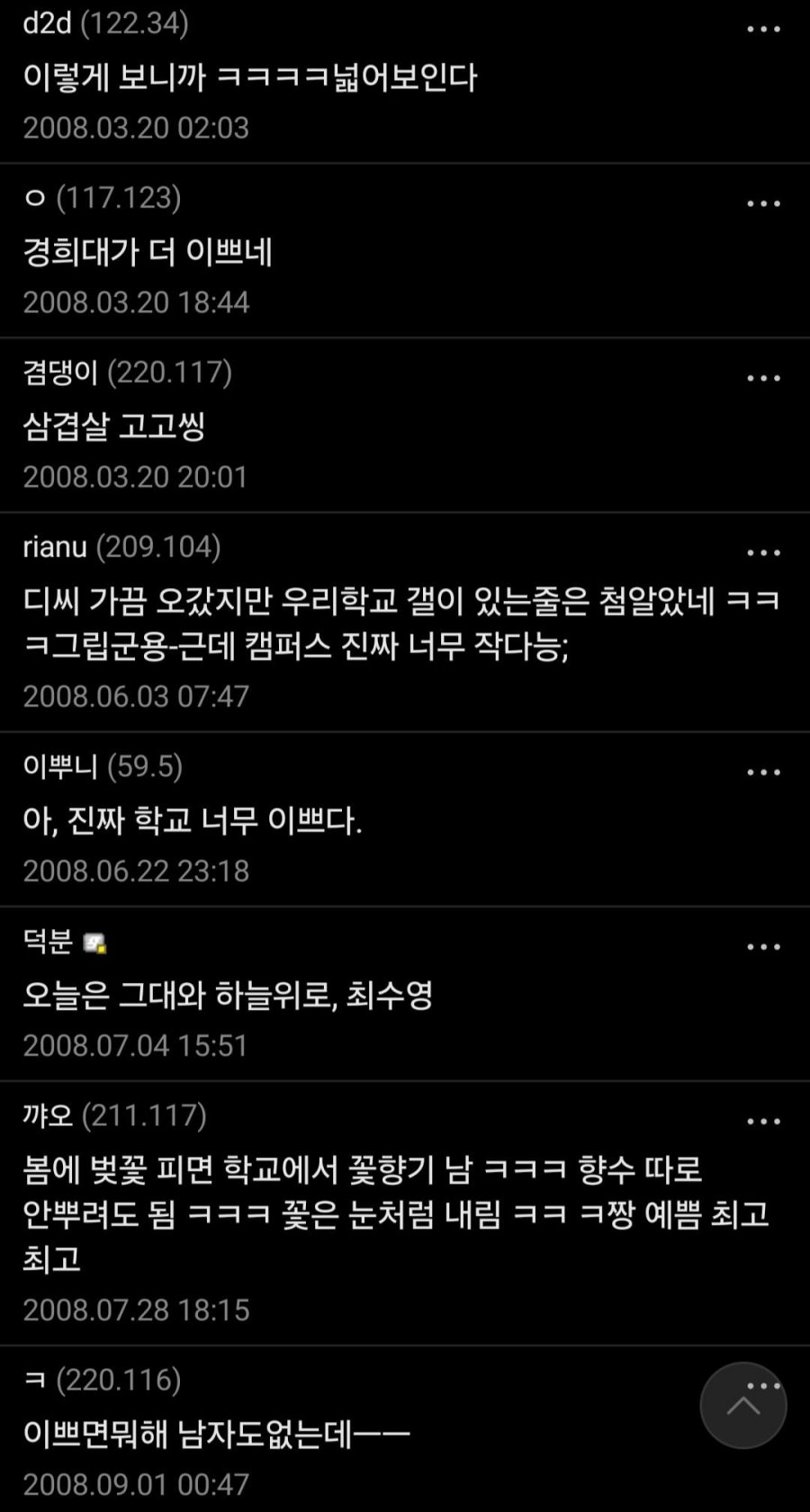Open the options menu for 이뿌니's comment

click(x=763, y=773)
